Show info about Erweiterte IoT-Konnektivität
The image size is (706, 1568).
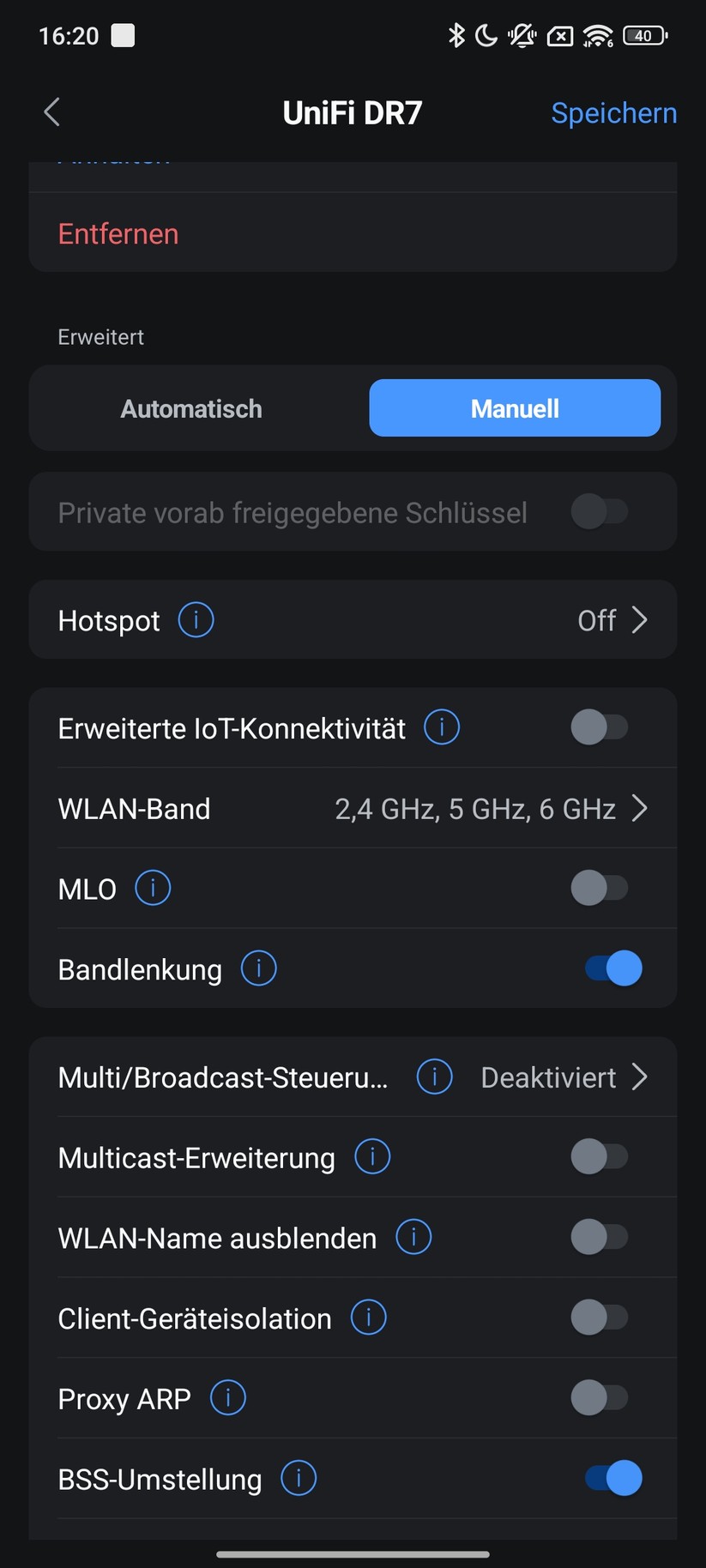(x=441, y=727)
